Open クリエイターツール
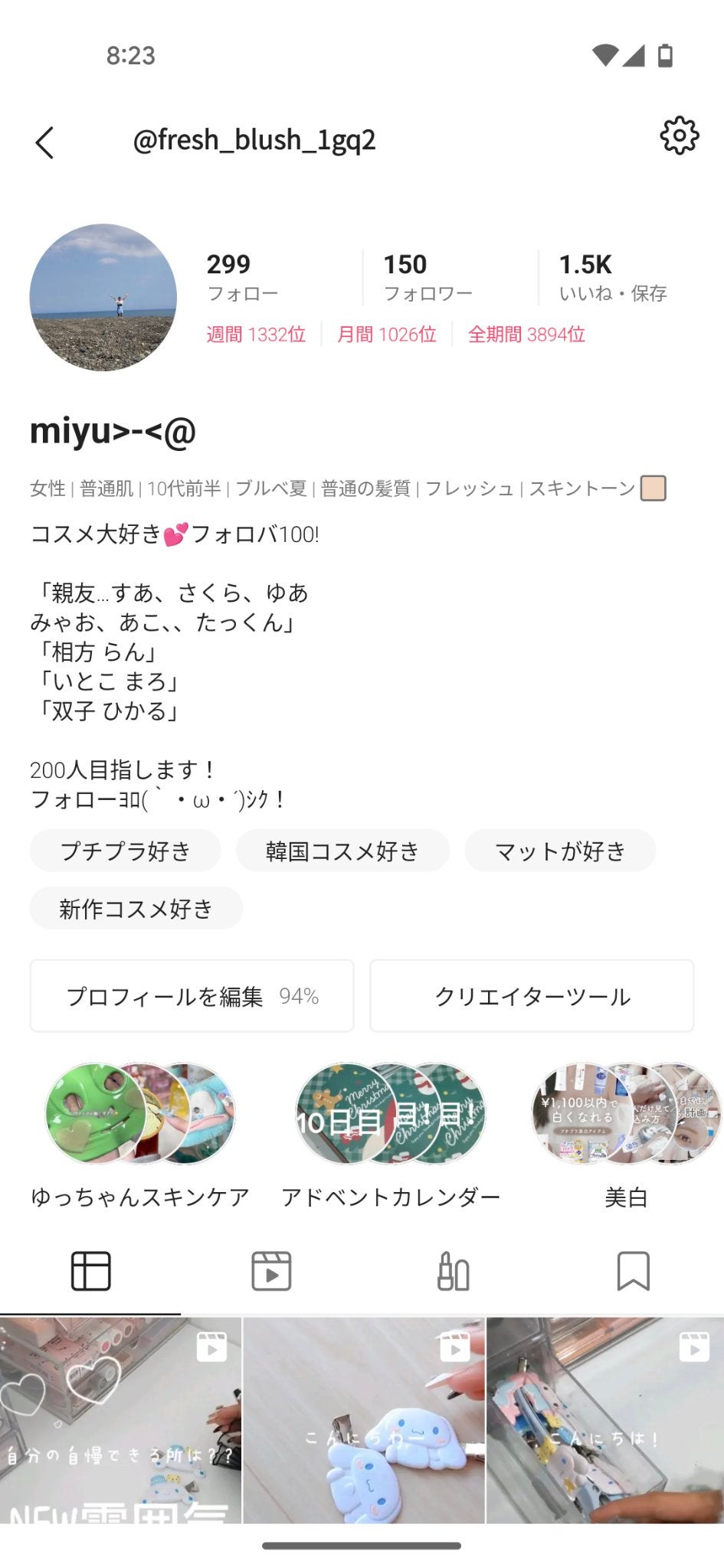Image resolution: width=724 pixels, height=1568 pixels. point(532,995)
